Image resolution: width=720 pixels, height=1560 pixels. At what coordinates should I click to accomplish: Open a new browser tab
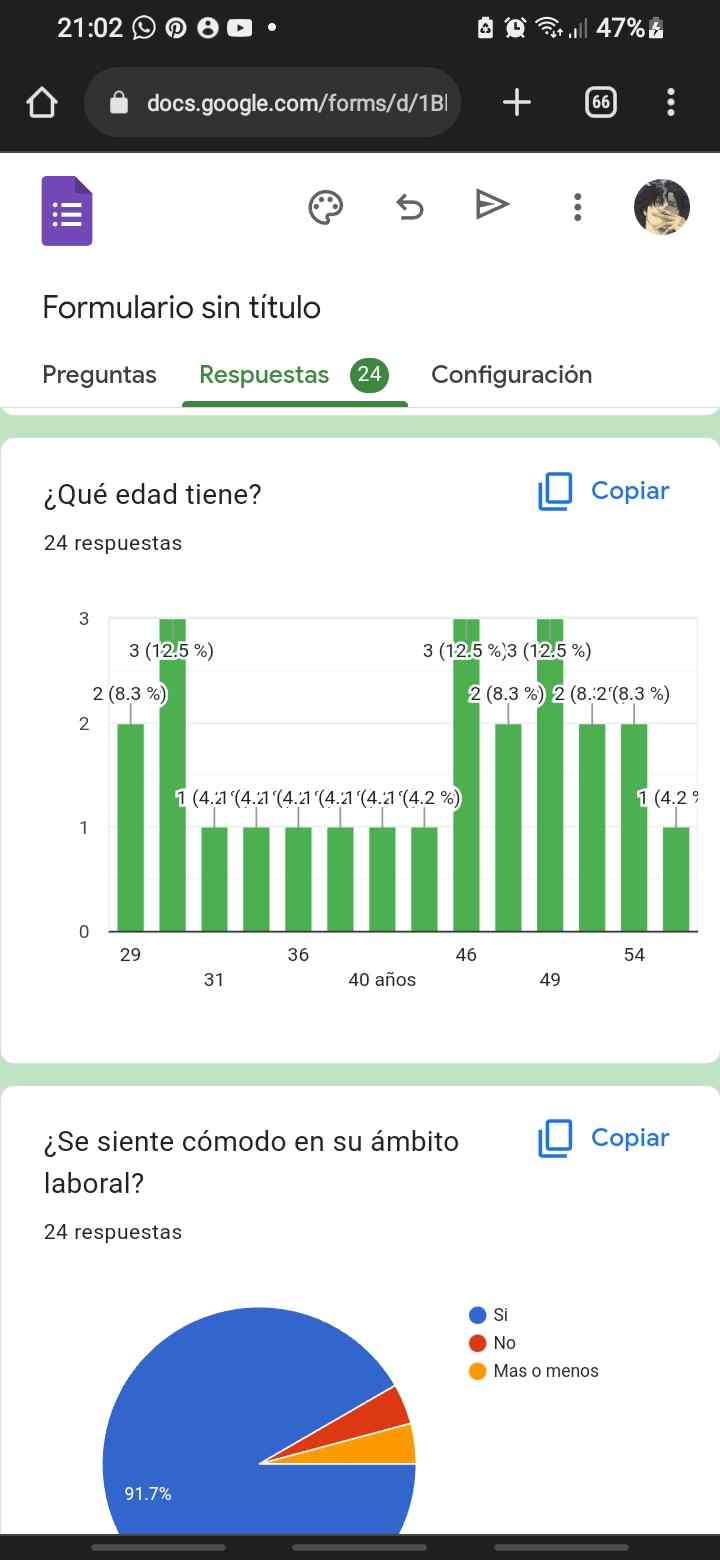pos(516,102)
